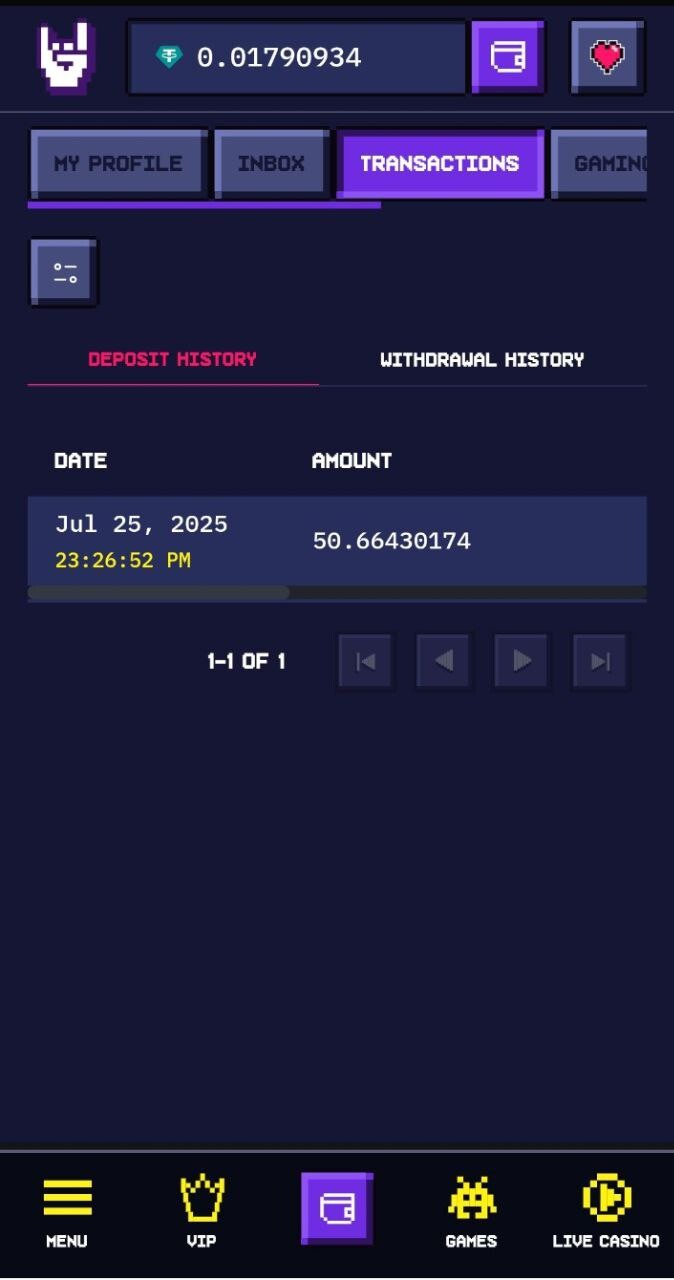Go to Live Casino
The image size is (674, 1280).
[x=606, y=1212]
